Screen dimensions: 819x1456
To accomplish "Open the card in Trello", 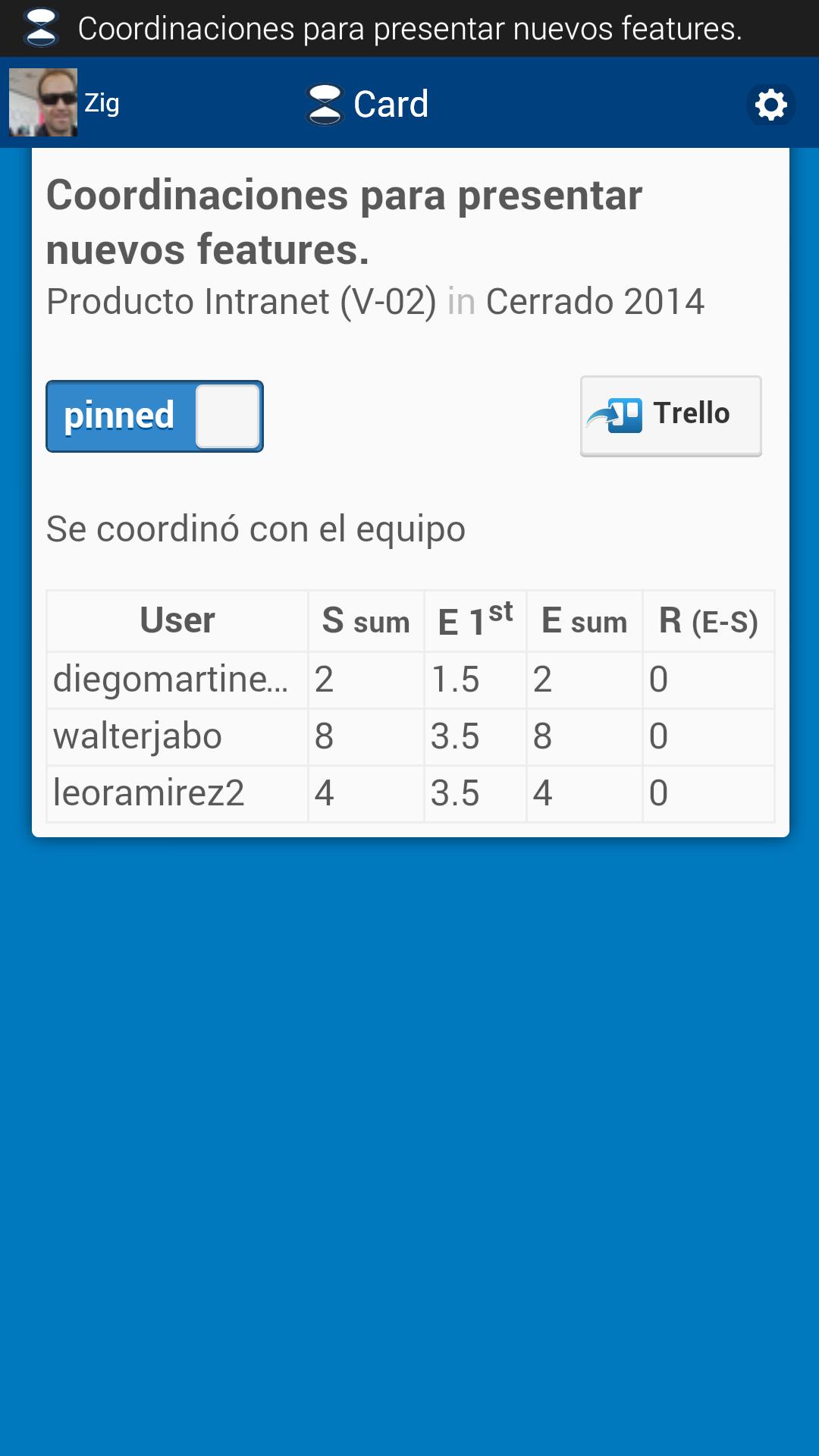I will click(670, 416).
